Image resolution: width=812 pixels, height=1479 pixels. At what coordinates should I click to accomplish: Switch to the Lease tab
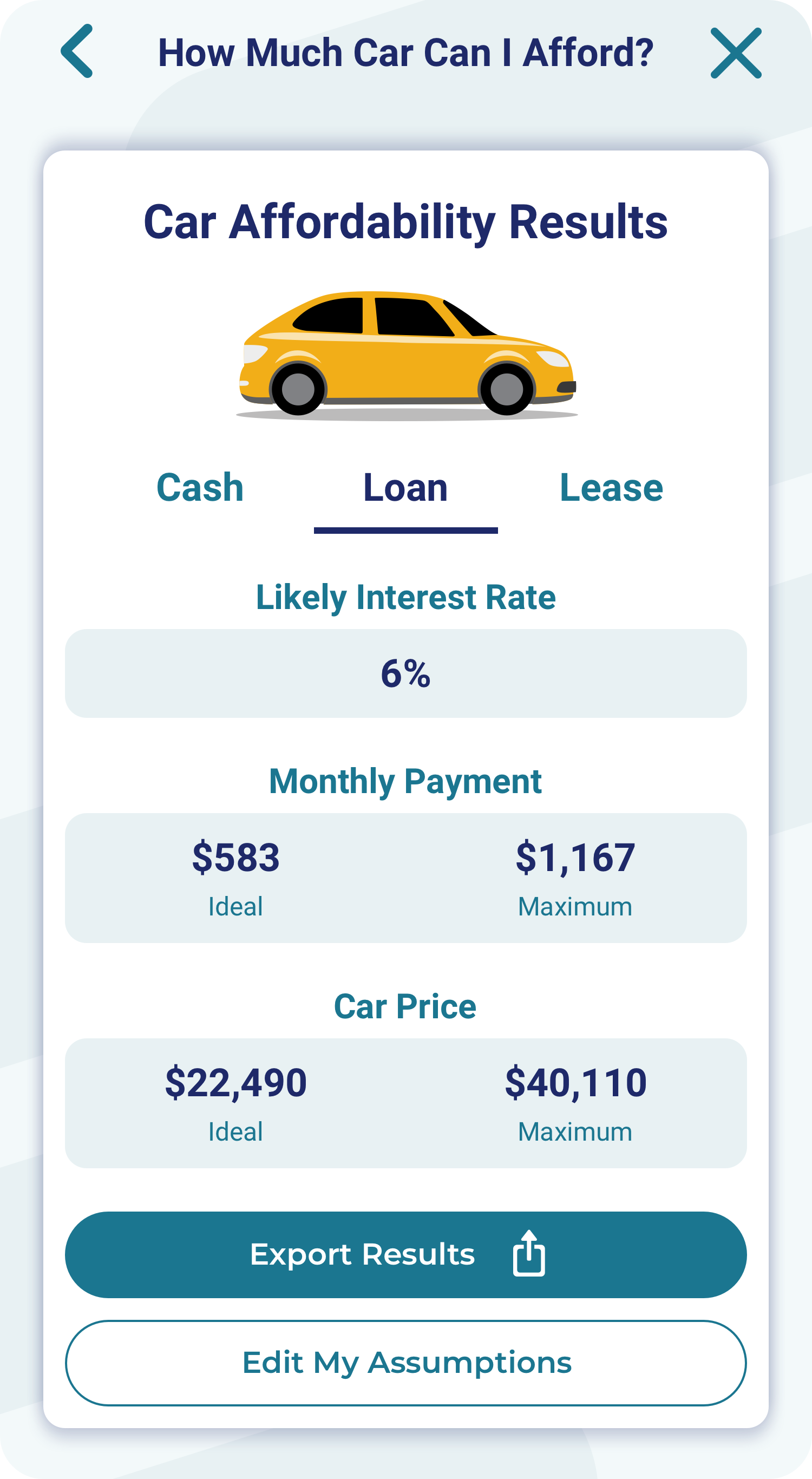click(x=611, y=488)
